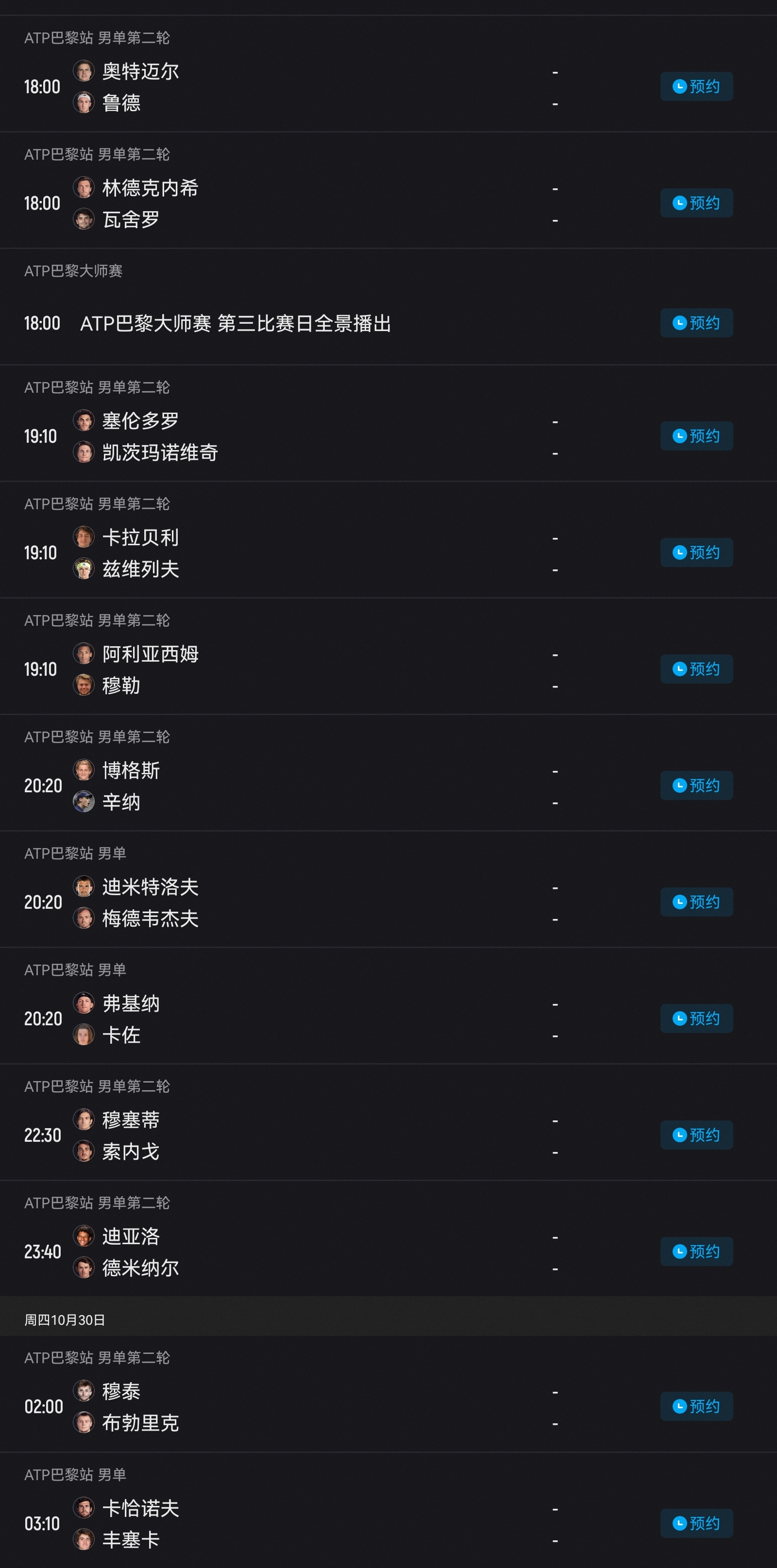Viewport: 777px width, 1568px height.
Task: Reserve the 塞伦多罗 vs 凯茨玛诺维奇 match
Action: click(x=696, y=436)
